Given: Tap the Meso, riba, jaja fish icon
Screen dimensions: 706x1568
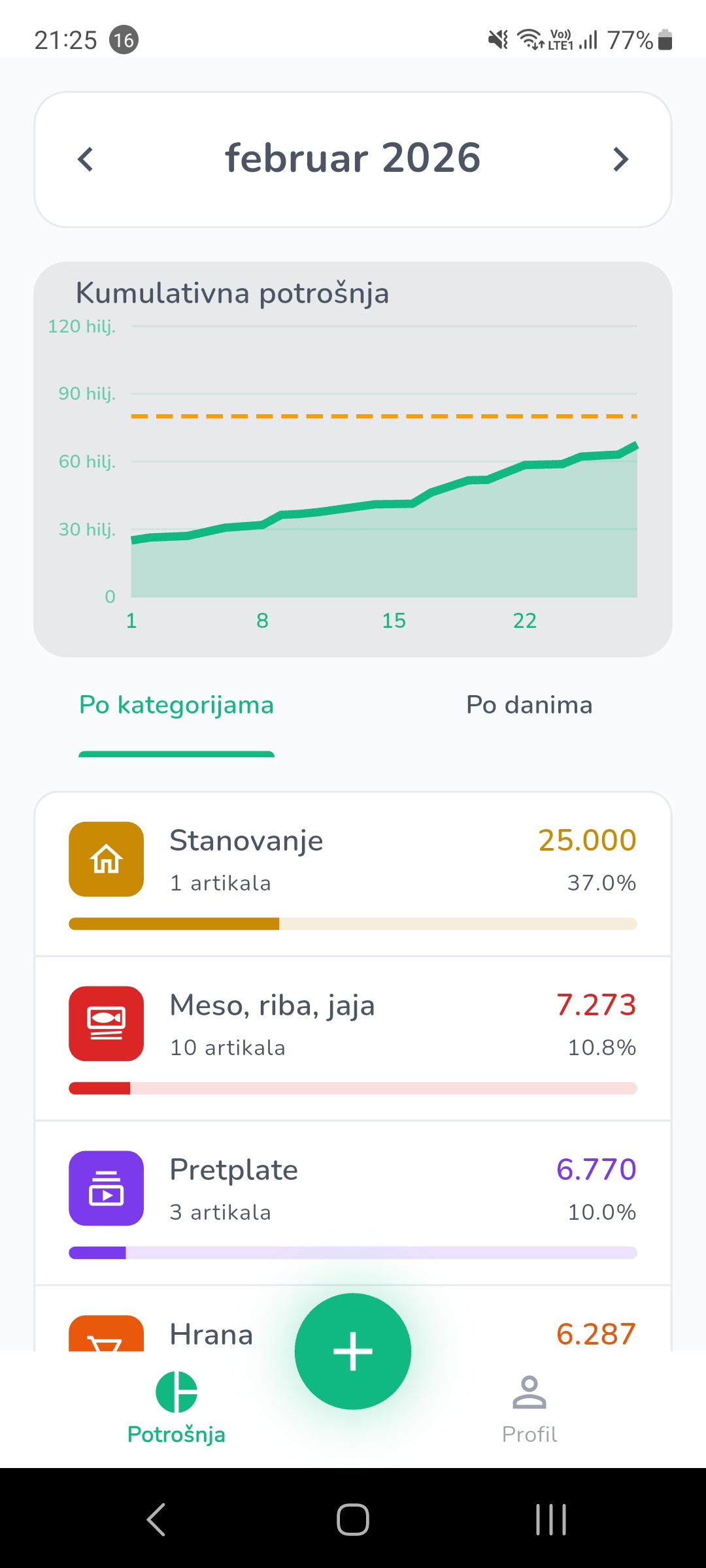Looking at the screenshot, I should [x=105, y=1023].
